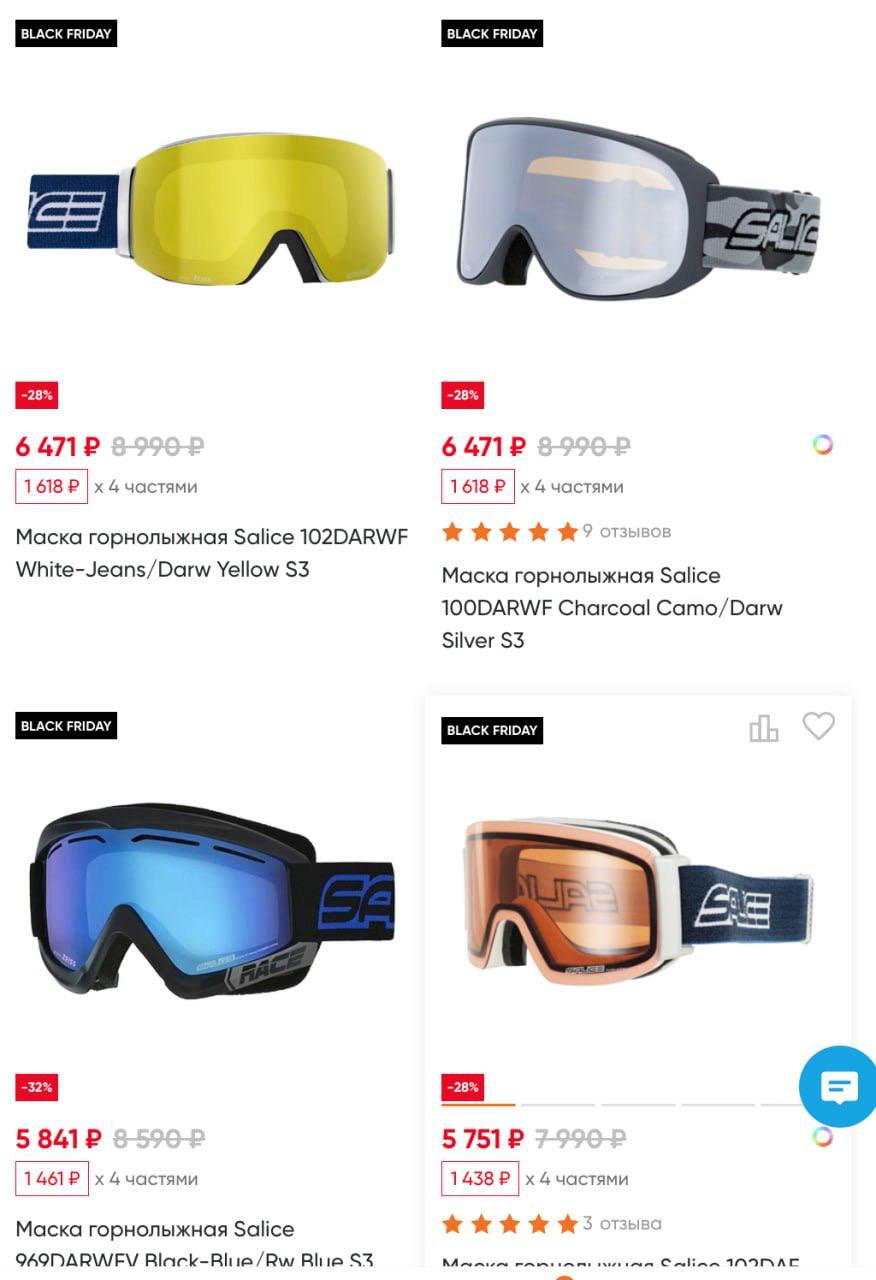View installment option 1 618 ₽ for 102DARWF White-Jeans
This screenshot has height=1280, width=876.
(x=52, y=487)
